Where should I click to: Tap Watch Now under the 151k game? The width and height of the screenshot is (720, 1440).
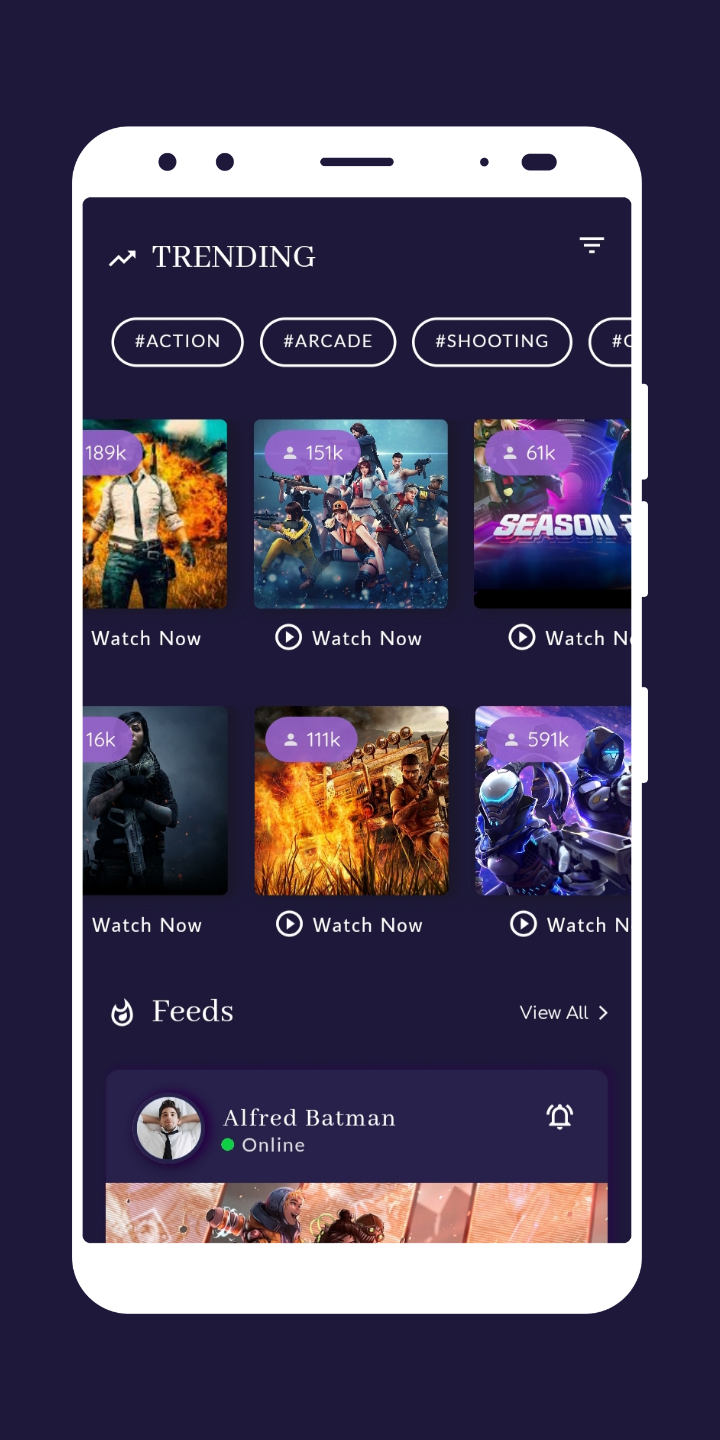[x=349, y=638]
